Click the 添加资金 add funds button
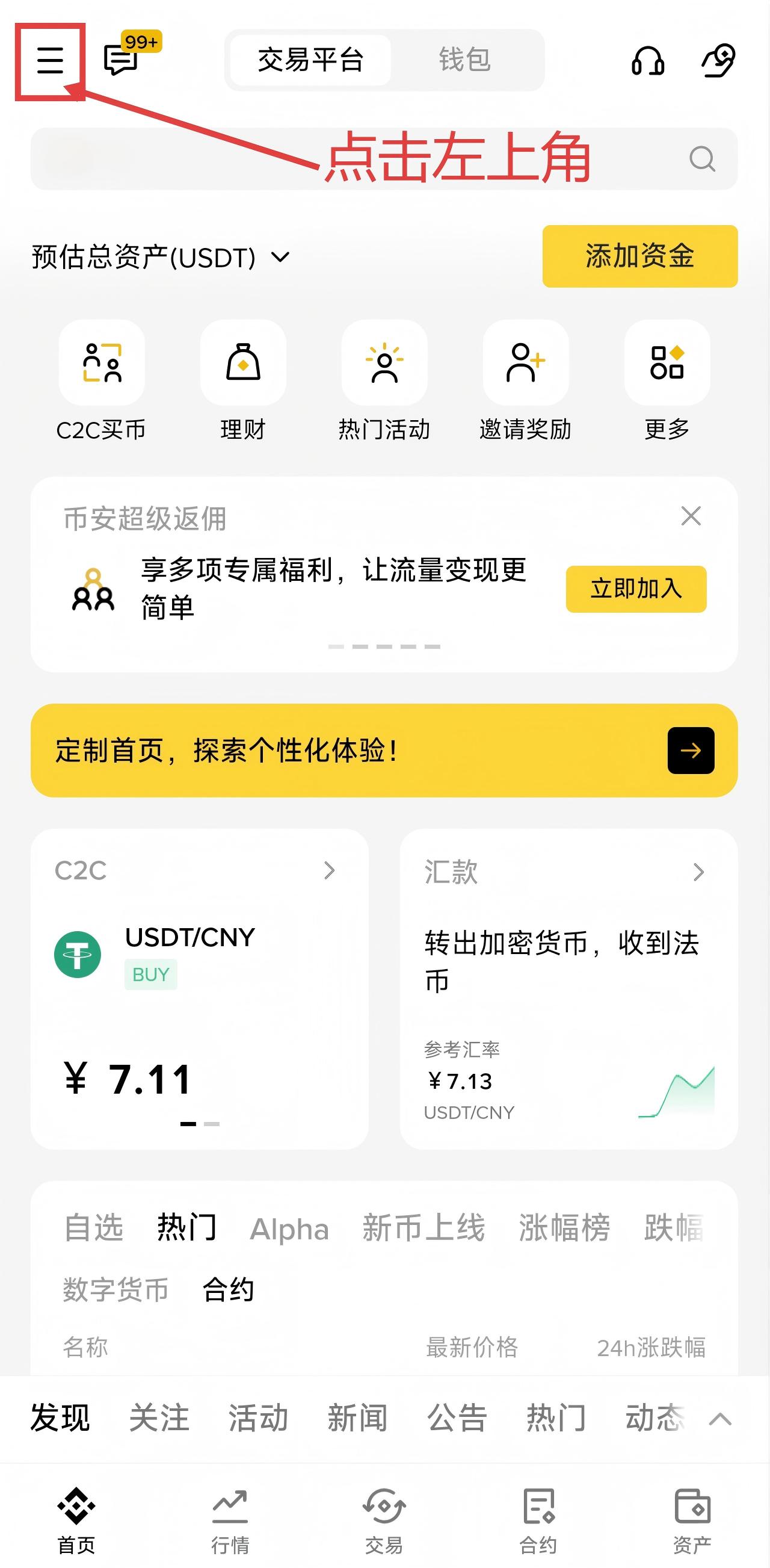This screenshot has width=770, height=1568. click(x=640, y=257)
